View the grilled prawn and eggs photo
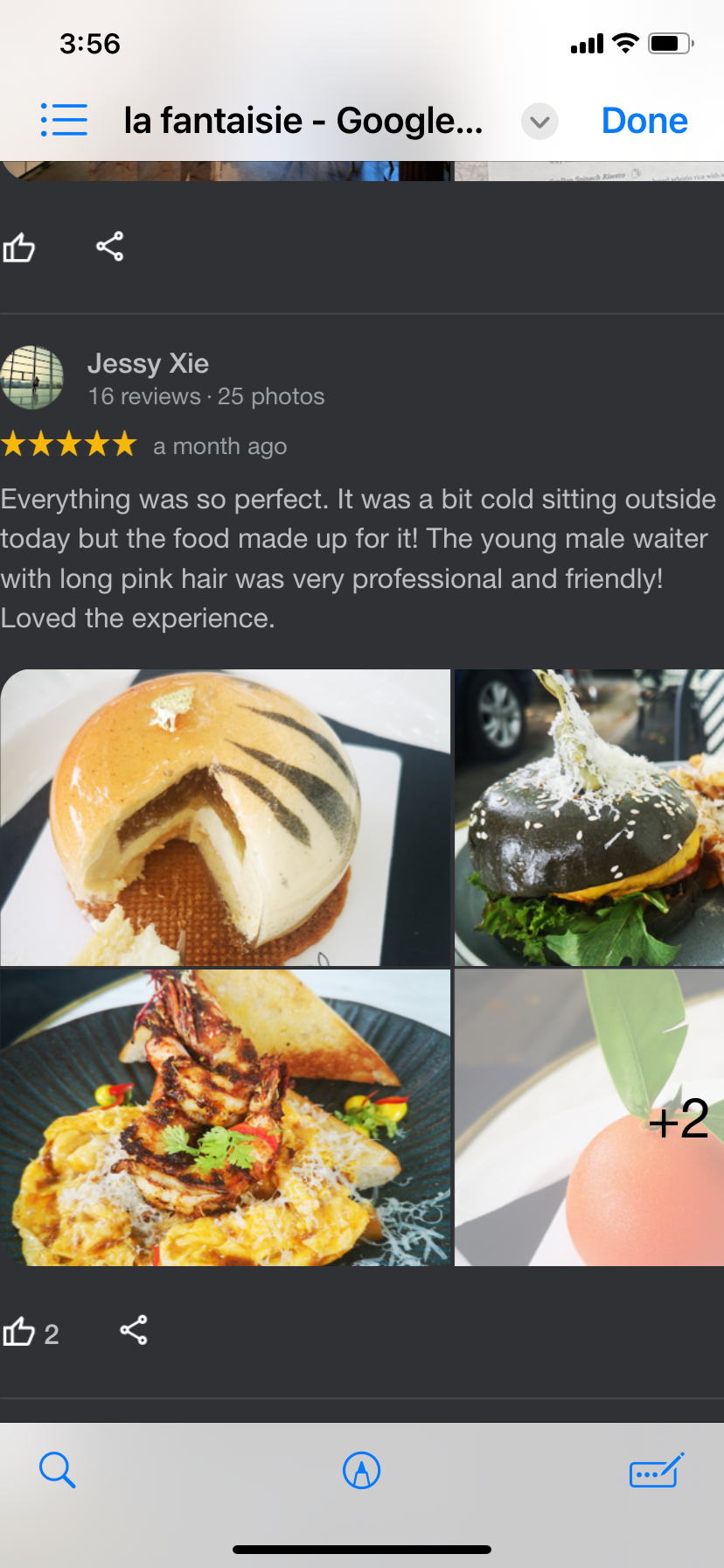 [x=225, y=1117]
